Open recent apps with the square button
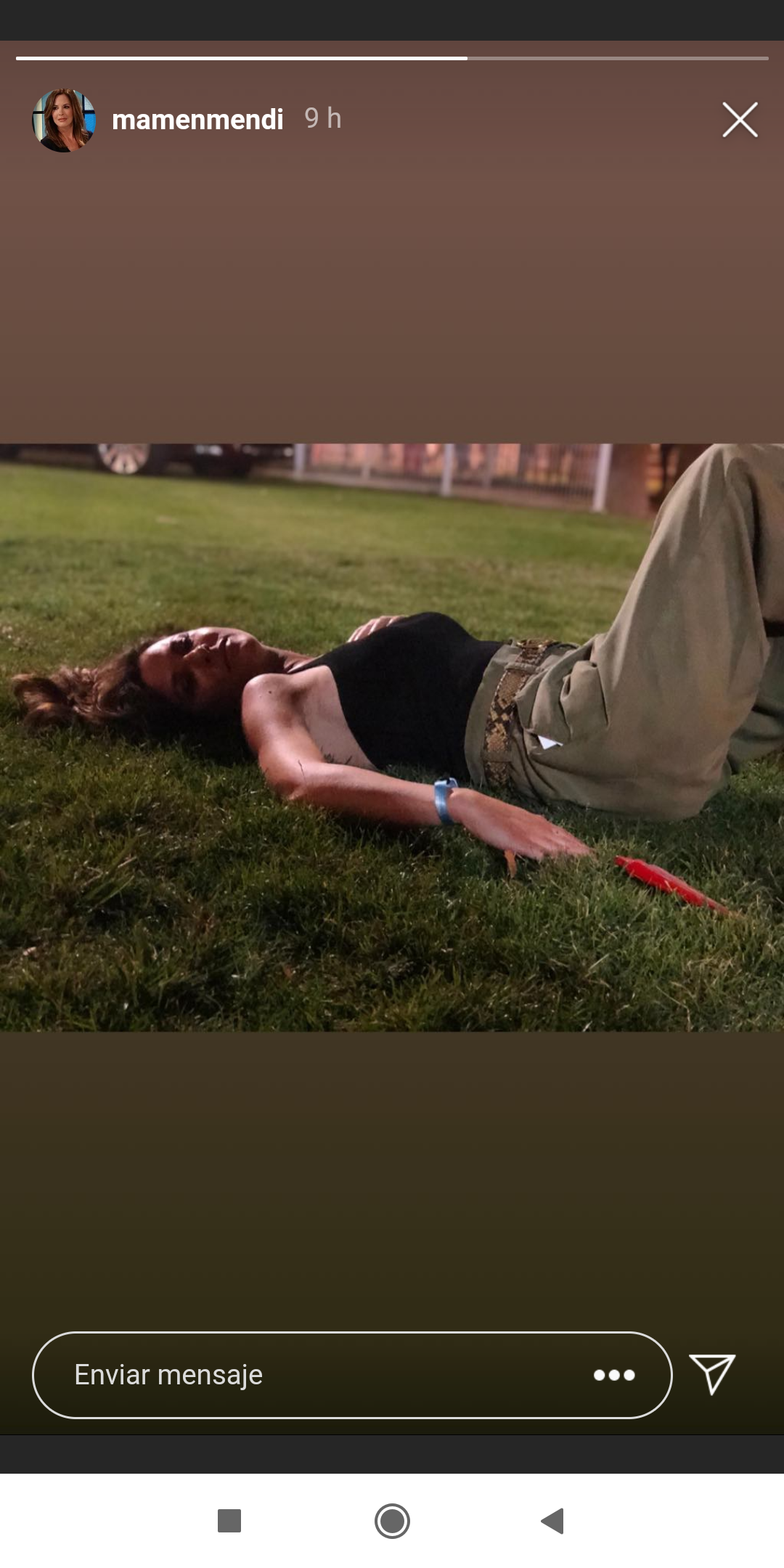Viewport: 784px width, 1568px height. pyautogui.click(x=229, y=1521)
